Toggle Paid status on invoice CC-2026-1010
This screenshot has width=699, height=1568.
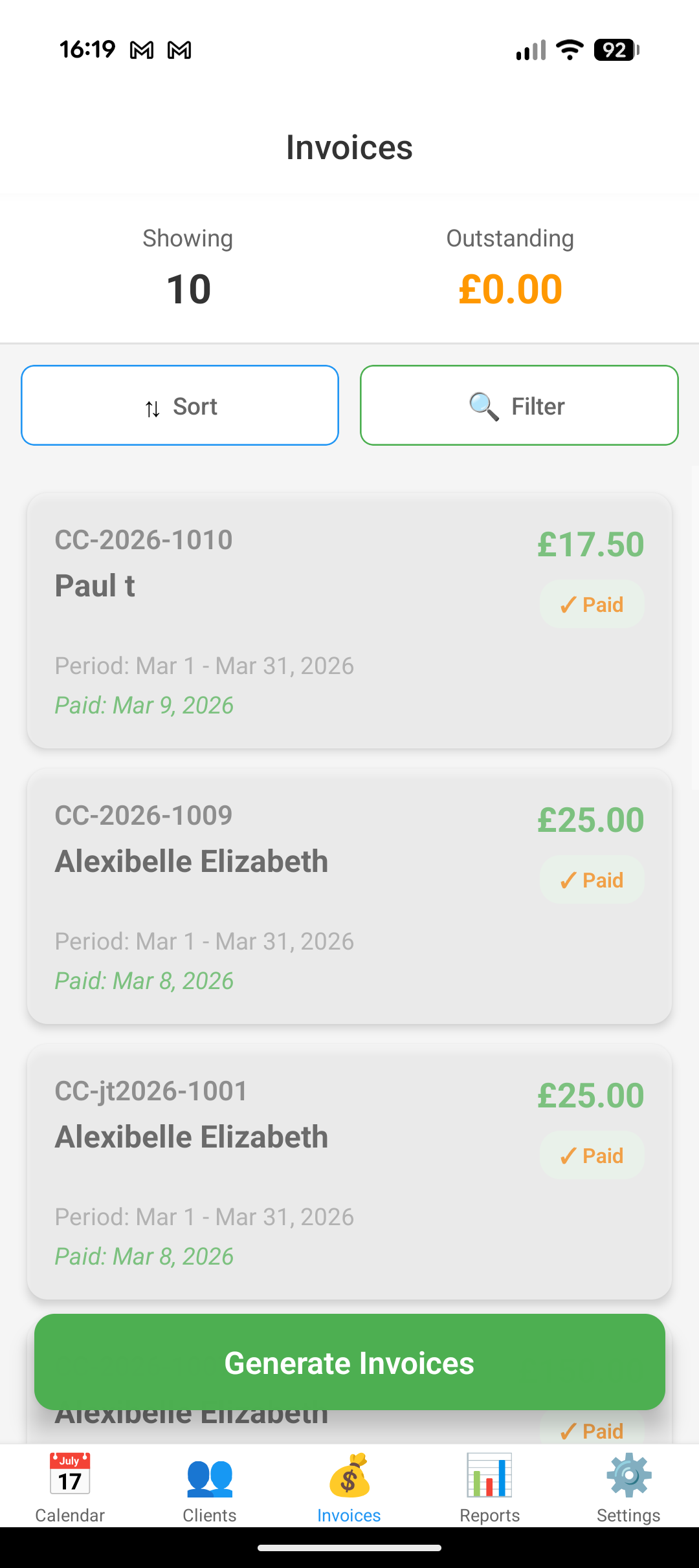591,604
